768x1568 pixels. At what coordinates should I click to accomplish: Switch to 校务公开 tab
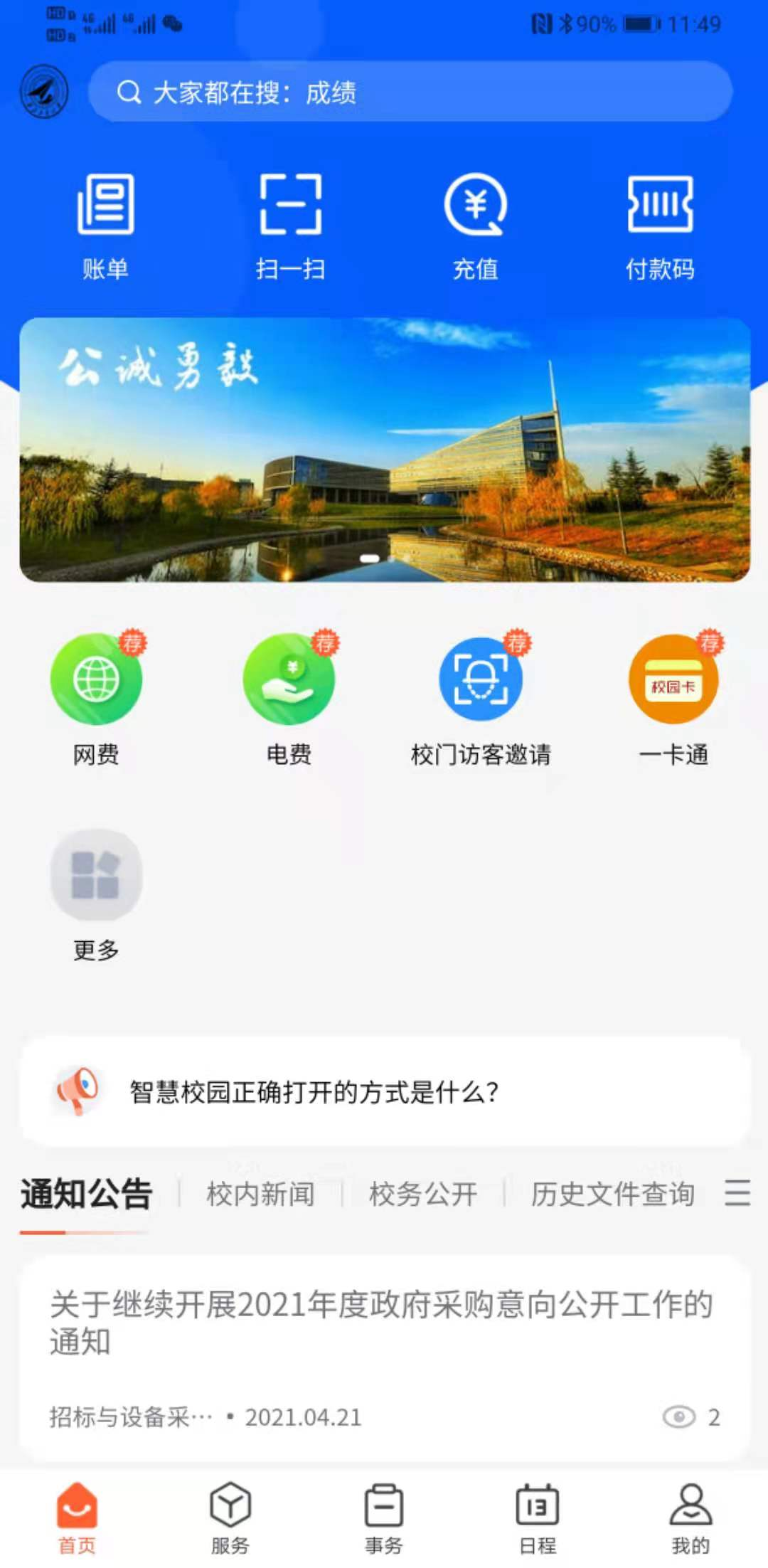423,1194
